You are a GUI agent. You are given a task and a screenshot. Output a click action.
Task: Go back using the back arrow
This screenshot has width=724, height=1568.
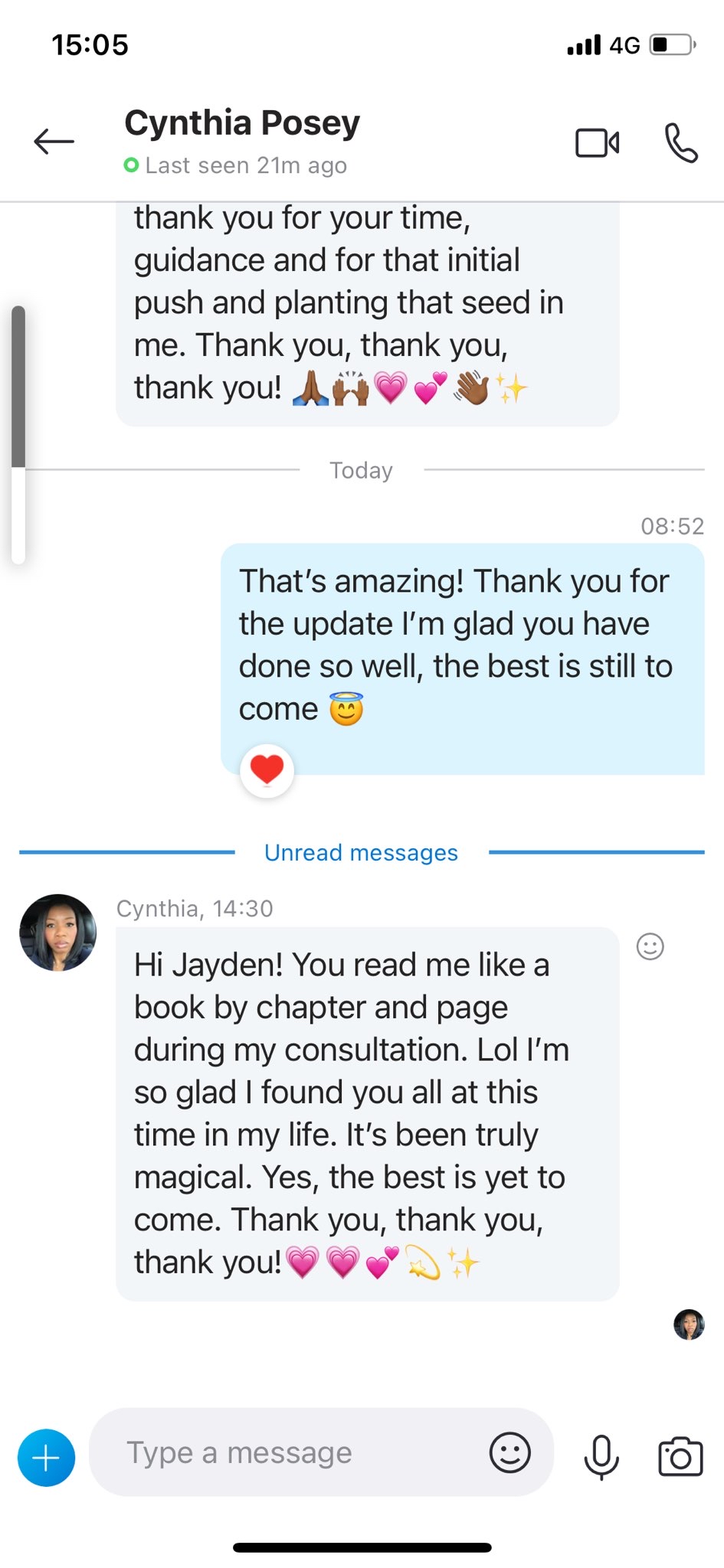click(54, 141)
